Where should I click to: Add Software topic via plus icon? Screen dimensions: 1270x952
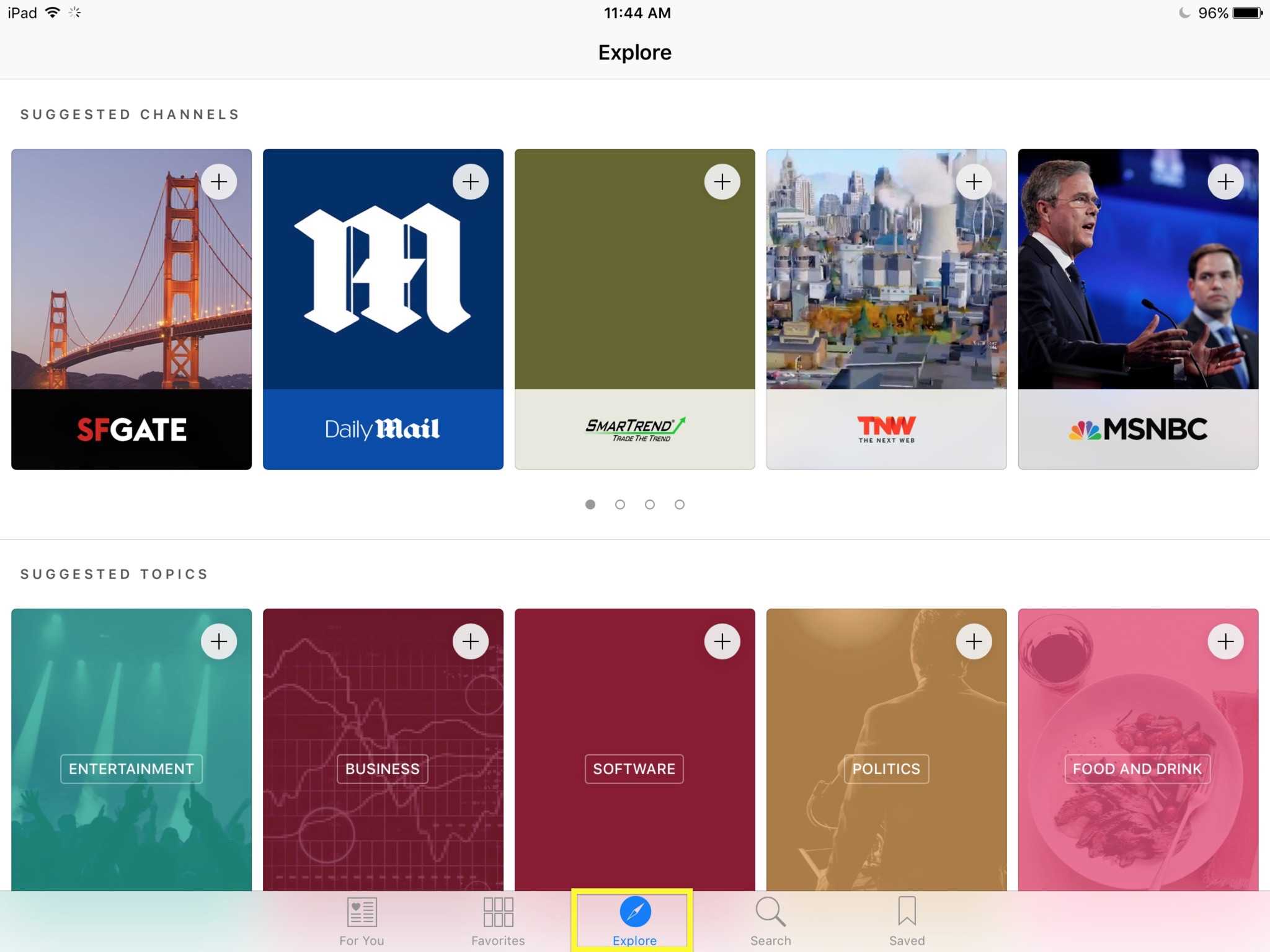[722, 641]
